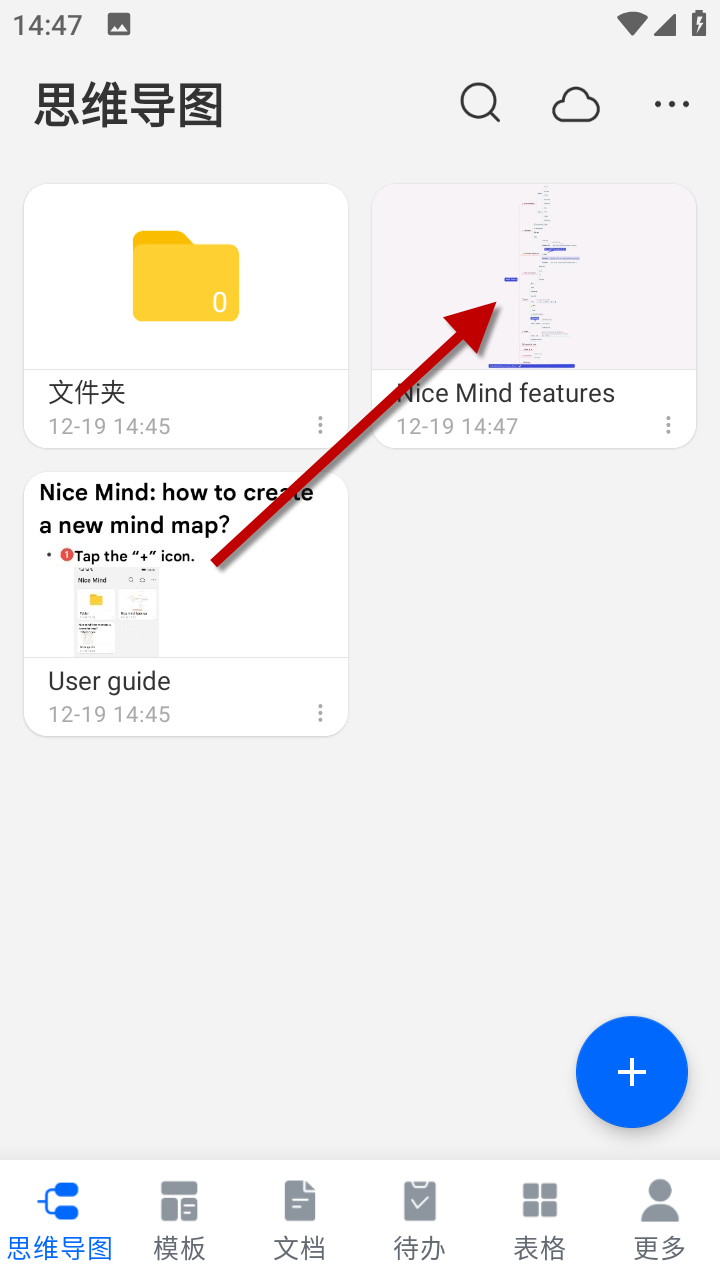Open the top overflow menu

tap(671, 104)
